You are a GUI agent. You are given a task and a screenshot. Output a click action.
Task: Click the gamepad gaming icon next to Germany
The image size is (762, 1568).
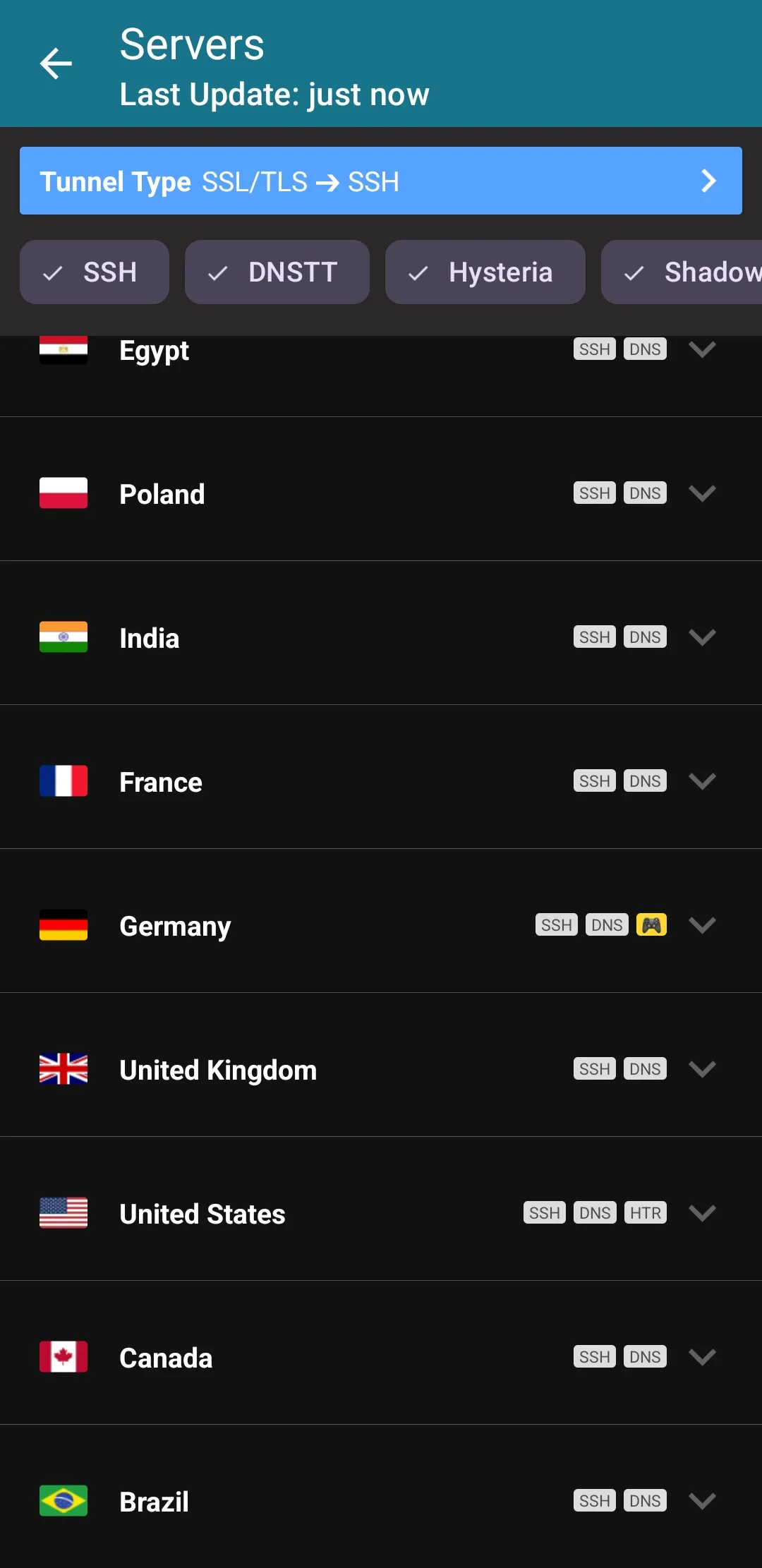(651, 924)
